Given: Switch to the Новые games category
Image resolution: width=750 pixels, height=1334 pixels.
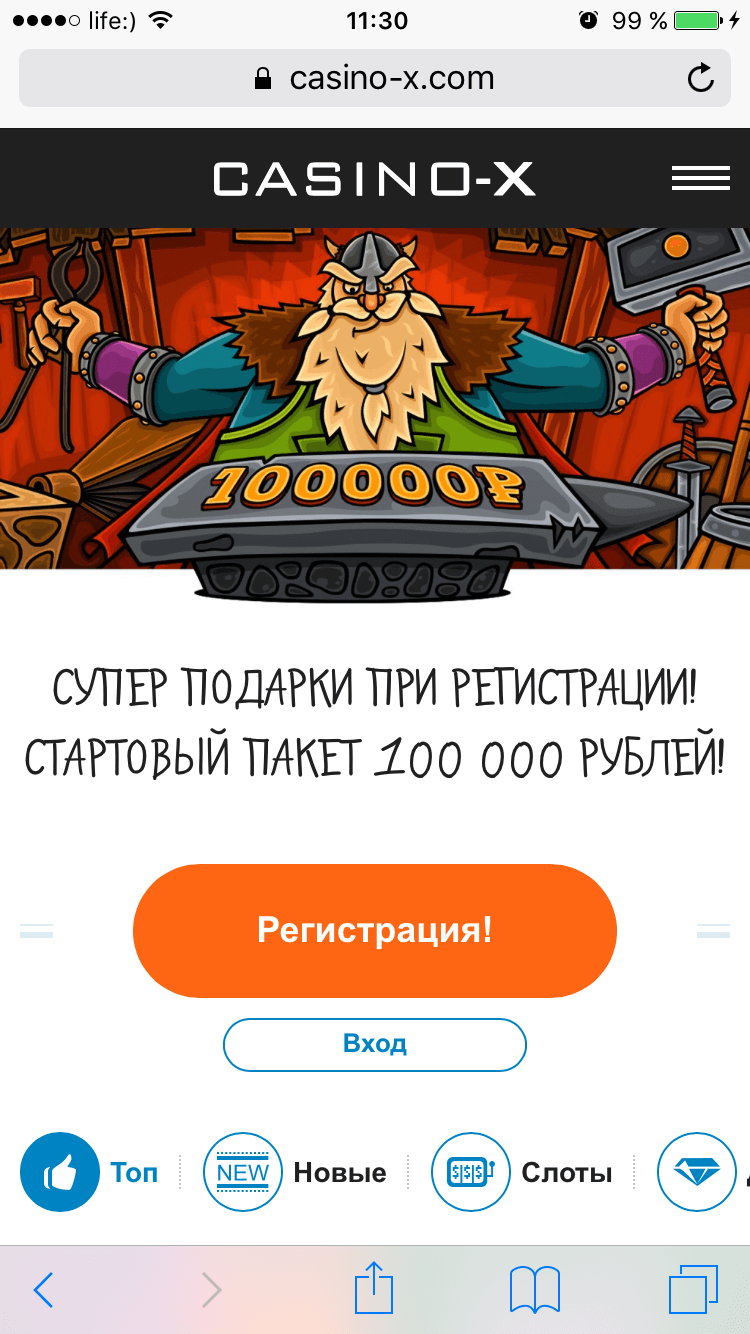Looking at the screenshot, I should [x=295, y=1172].
